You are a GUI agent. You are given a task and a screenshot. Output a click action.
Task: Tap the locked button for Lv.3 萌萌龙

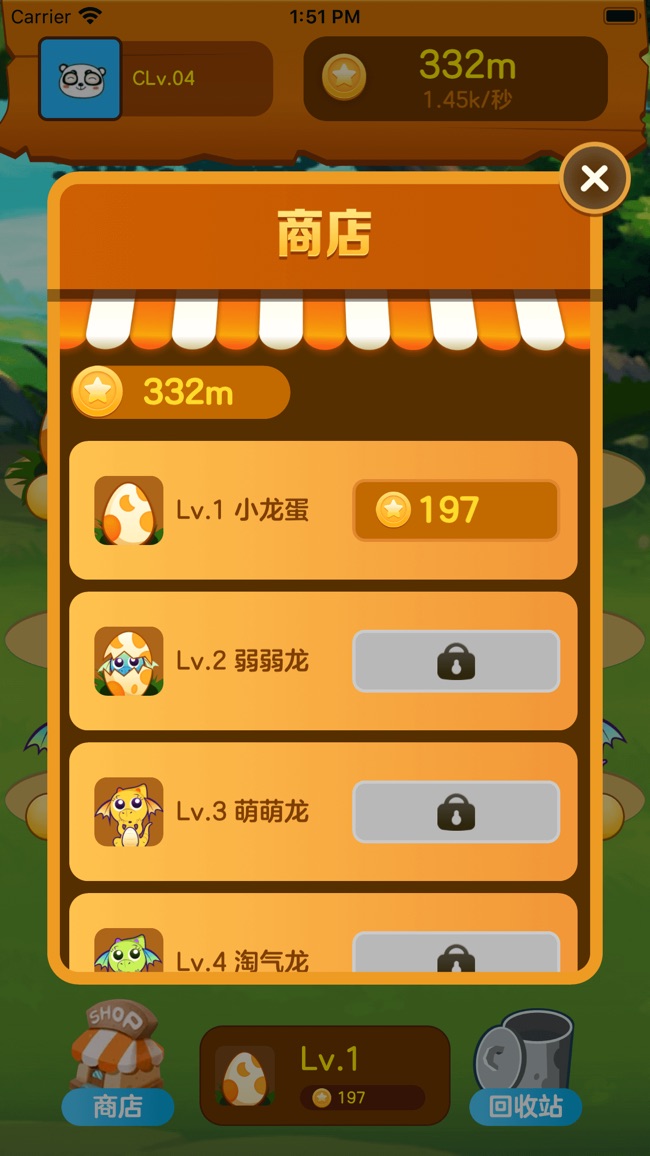point(455,811)
